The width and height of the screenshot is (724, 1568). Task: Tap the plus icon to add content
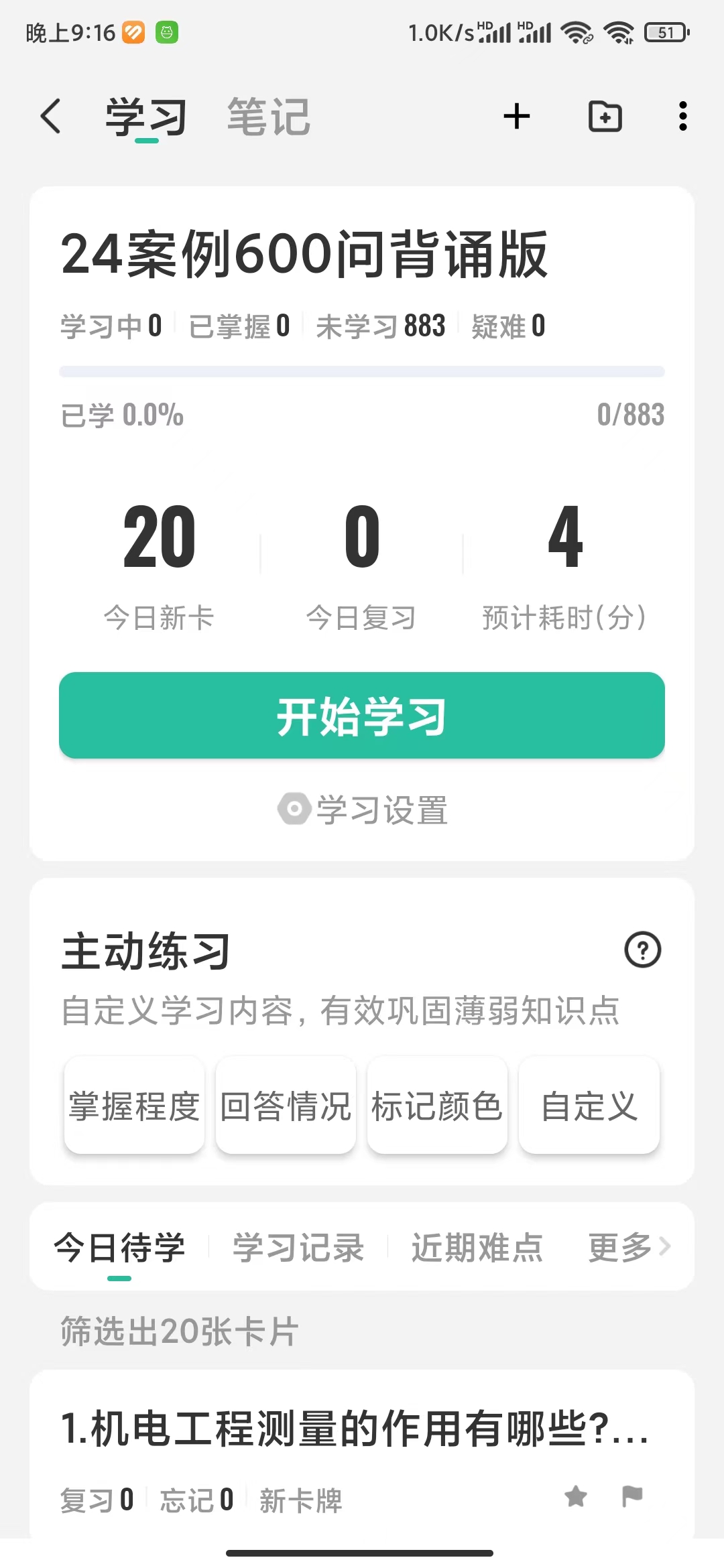tap(517, 117)
